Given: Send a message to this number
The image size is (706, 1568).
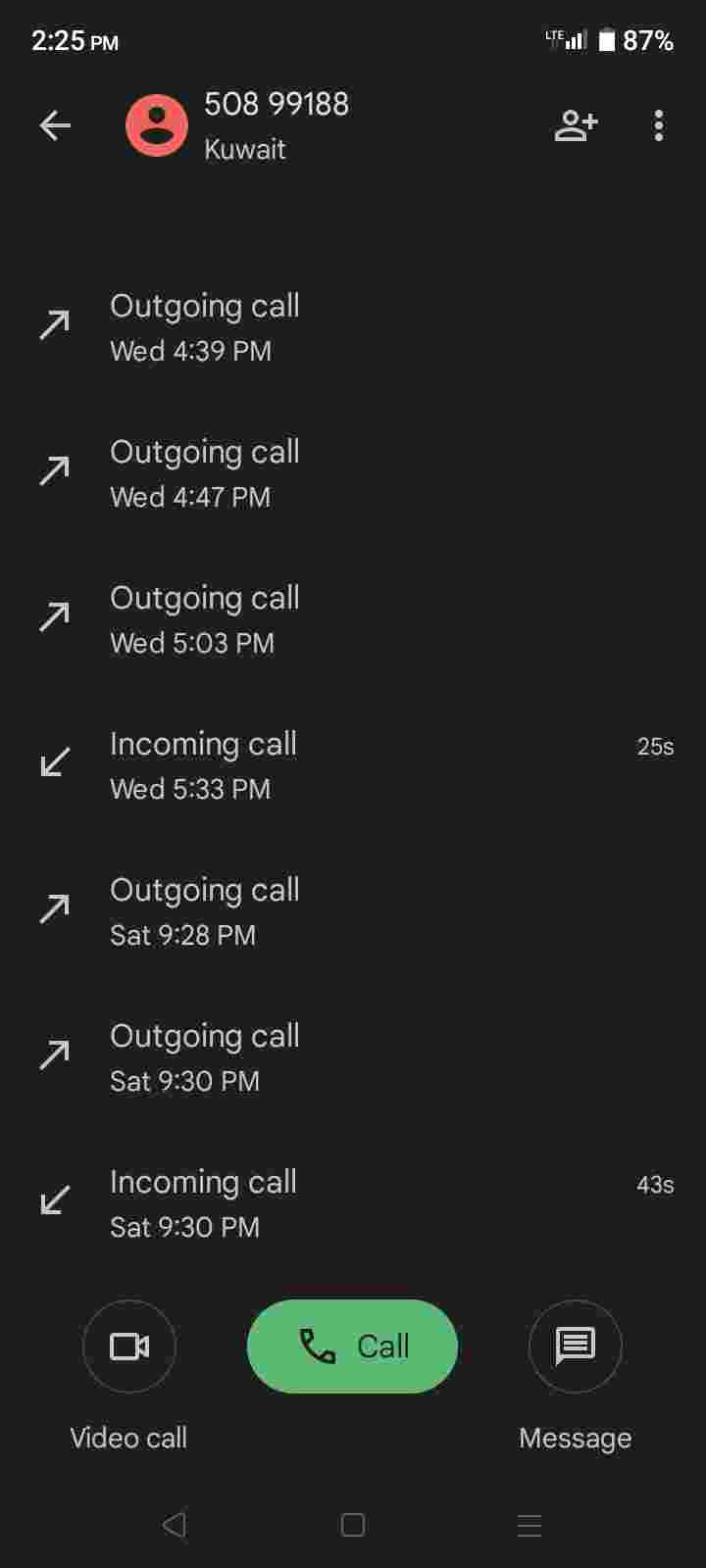Looking at the screenshot, I should click(575, 1347).
